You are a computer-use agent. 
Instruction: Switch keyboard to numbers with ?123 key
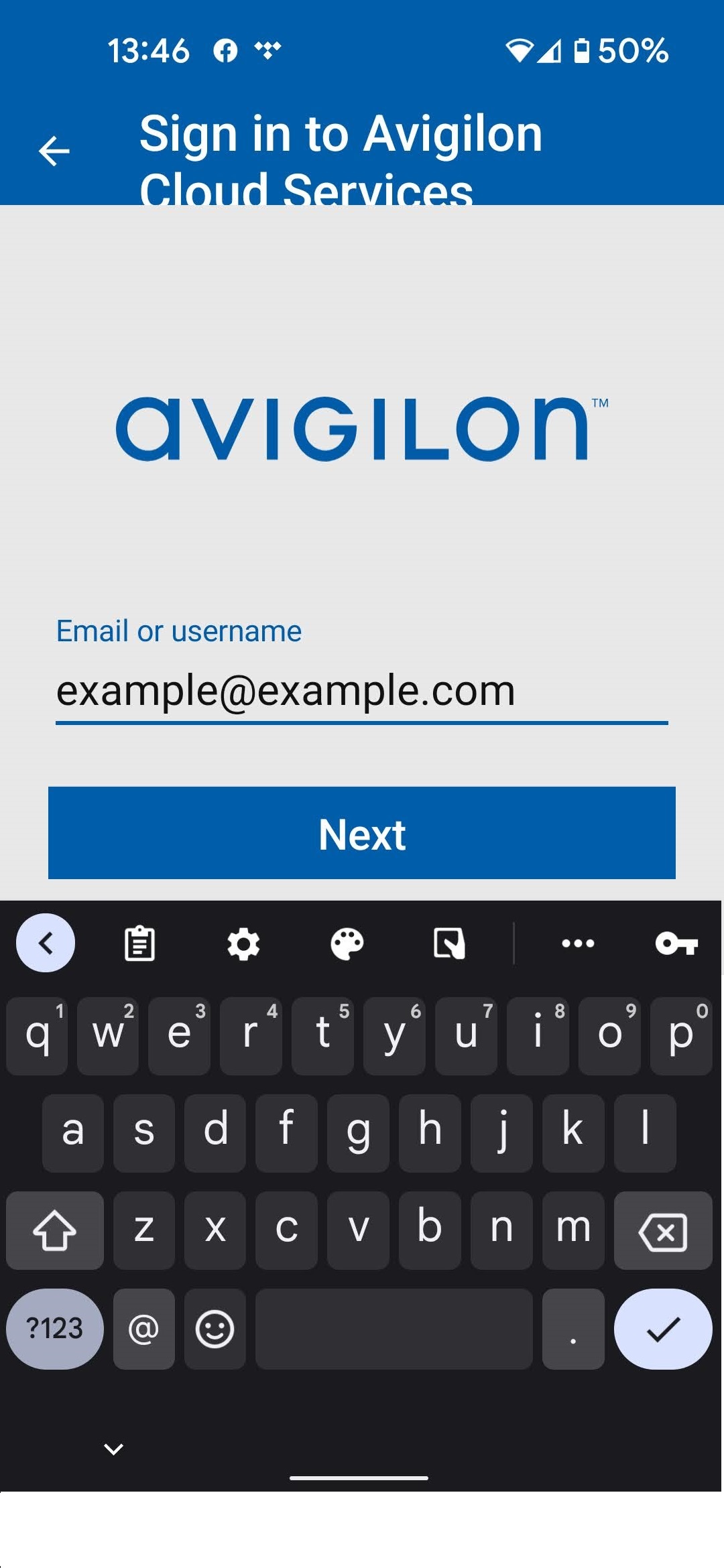coord(54,1330)
